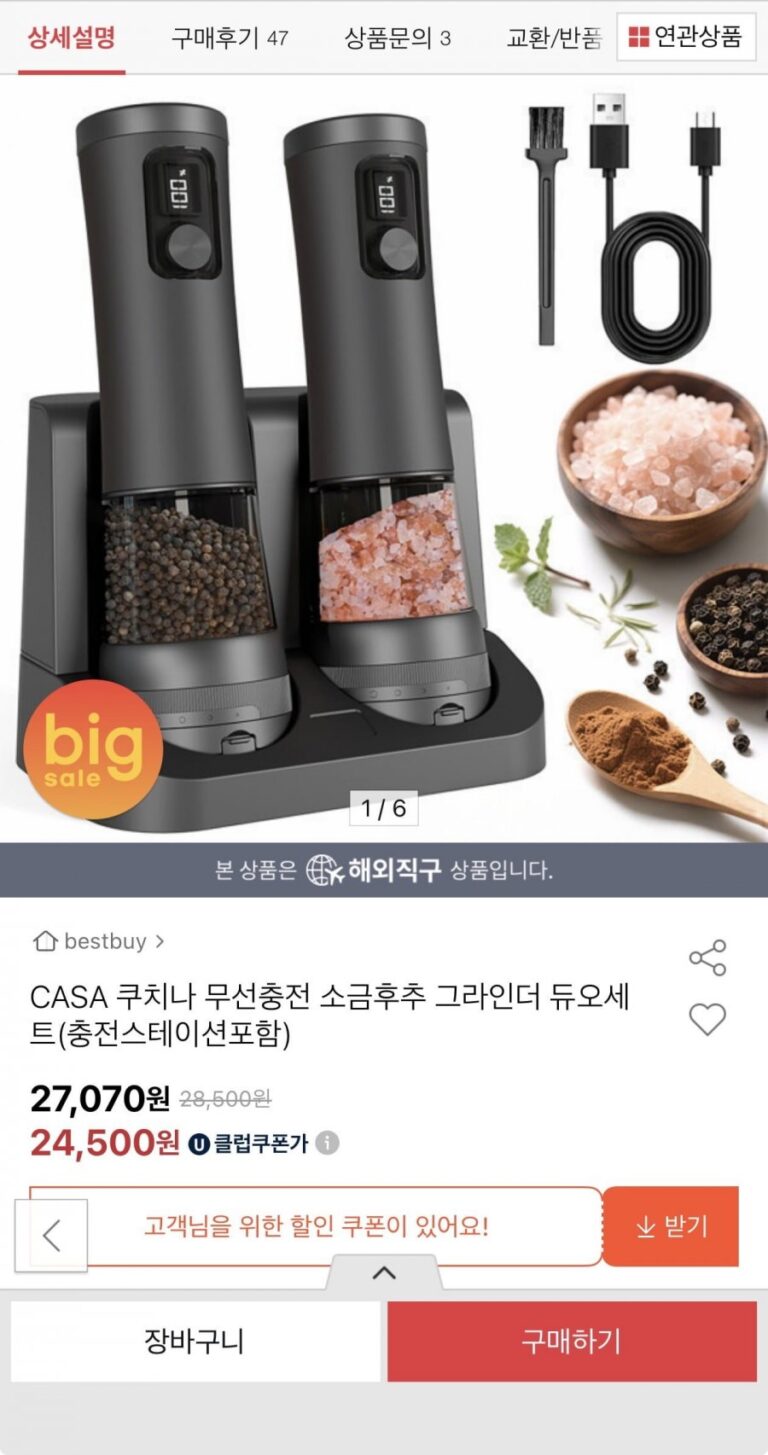This screenshot has height=1455, width=768.
Task: Visit the bestbuy store page
Action: point(99,941)
